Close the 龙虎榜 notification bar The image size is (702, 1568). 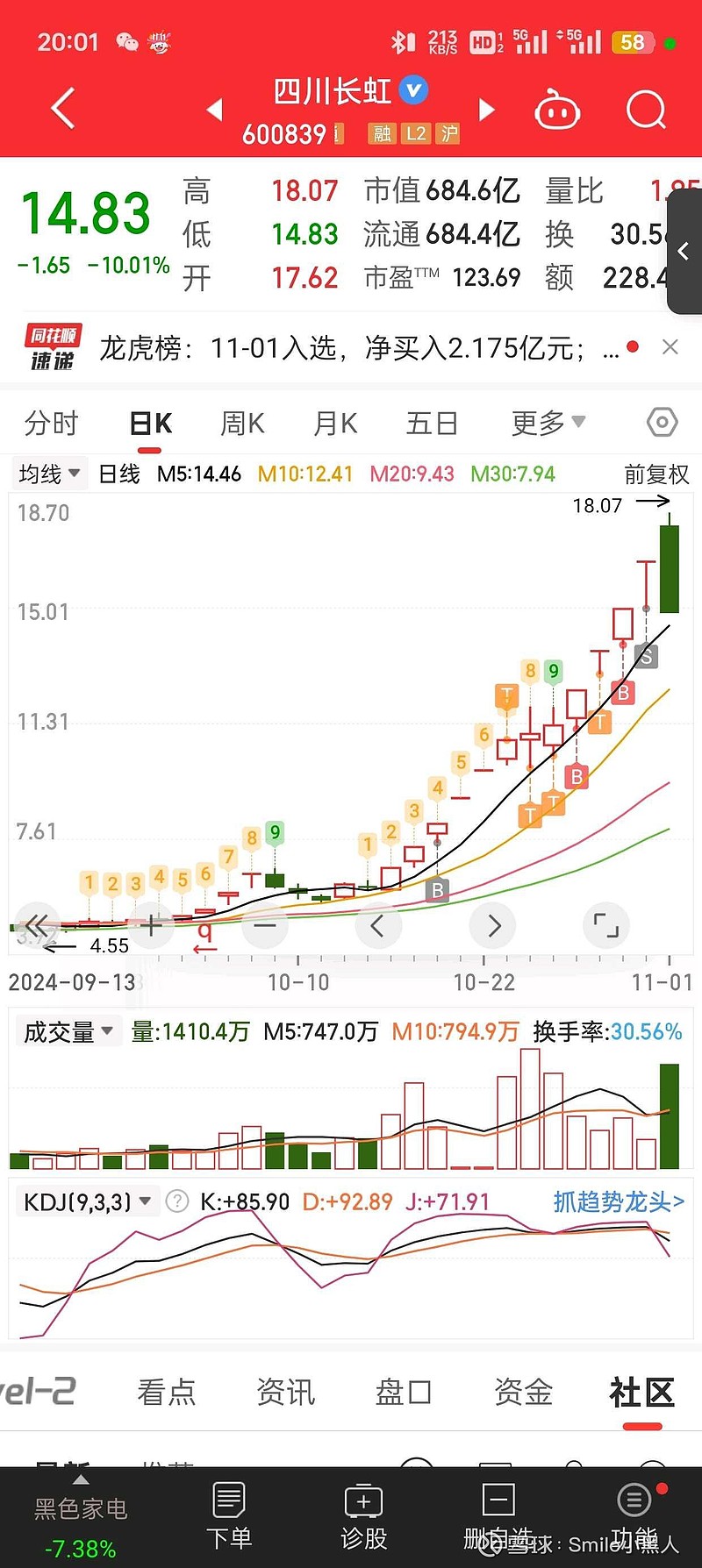click(670, 347)
